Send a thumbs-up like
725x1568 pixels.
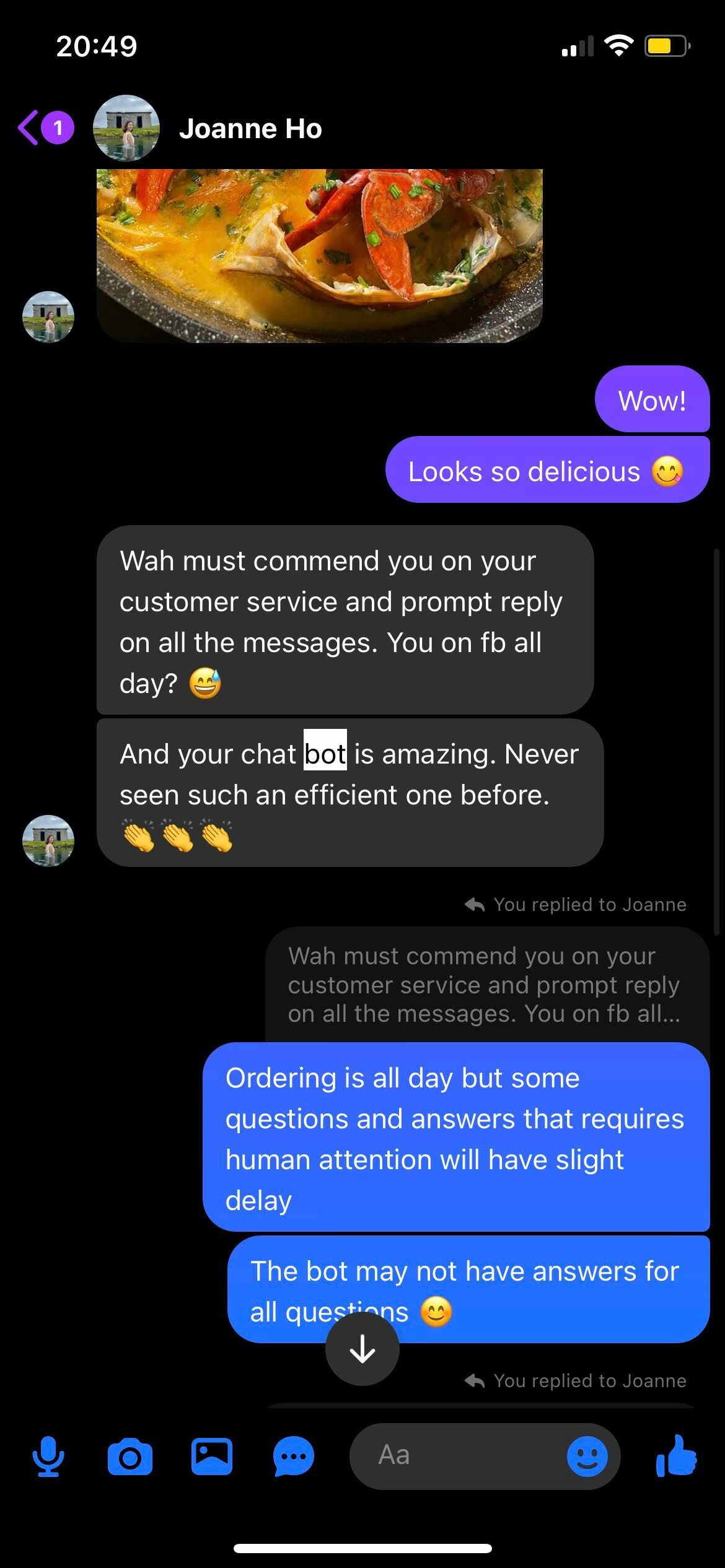tap(676, 1455)
